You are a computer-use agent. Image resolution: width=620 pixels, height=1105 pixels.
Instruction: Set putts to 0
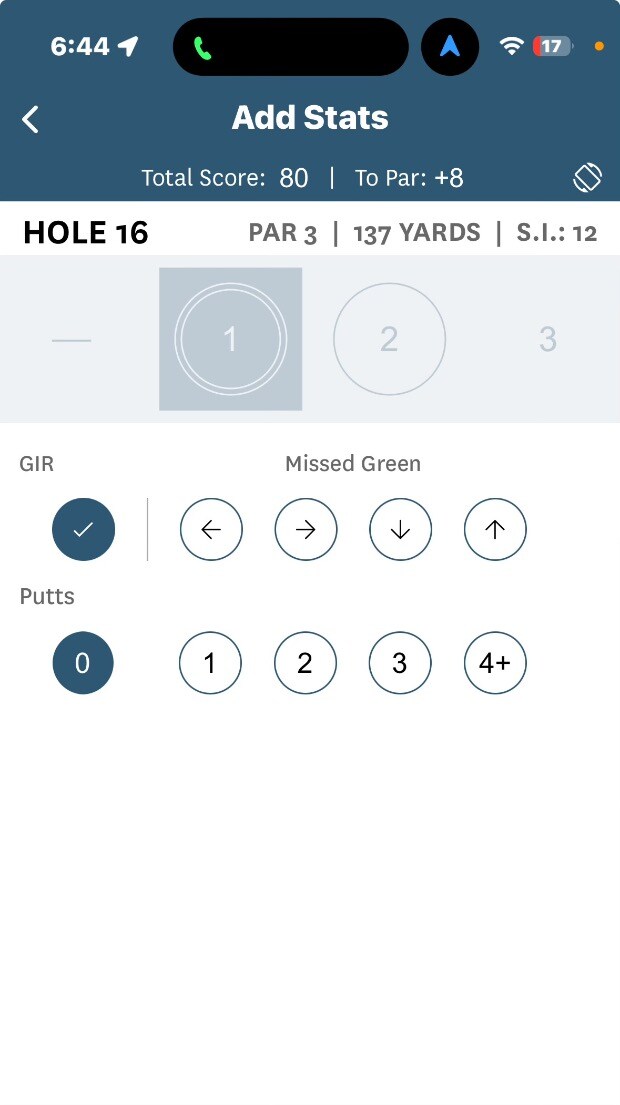(83, 663)
